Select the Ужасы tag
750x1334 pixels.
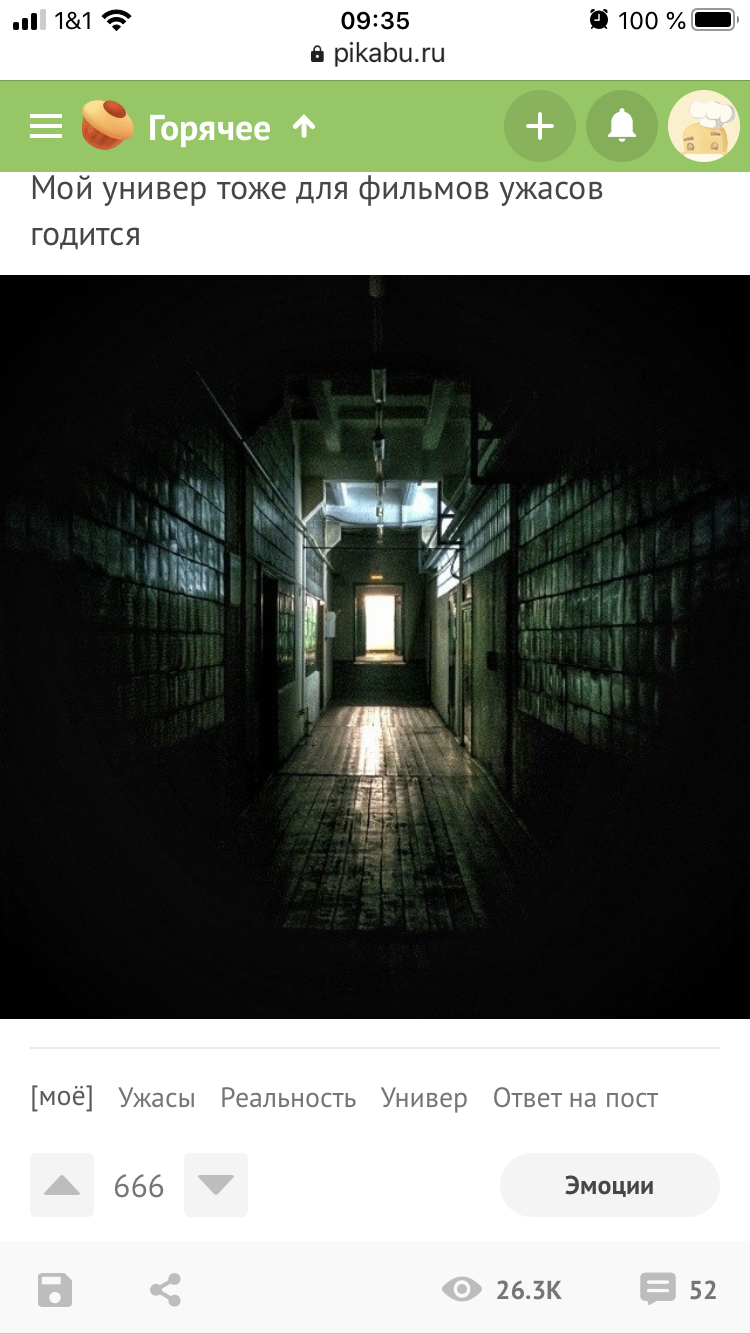tap(157, 1098)
